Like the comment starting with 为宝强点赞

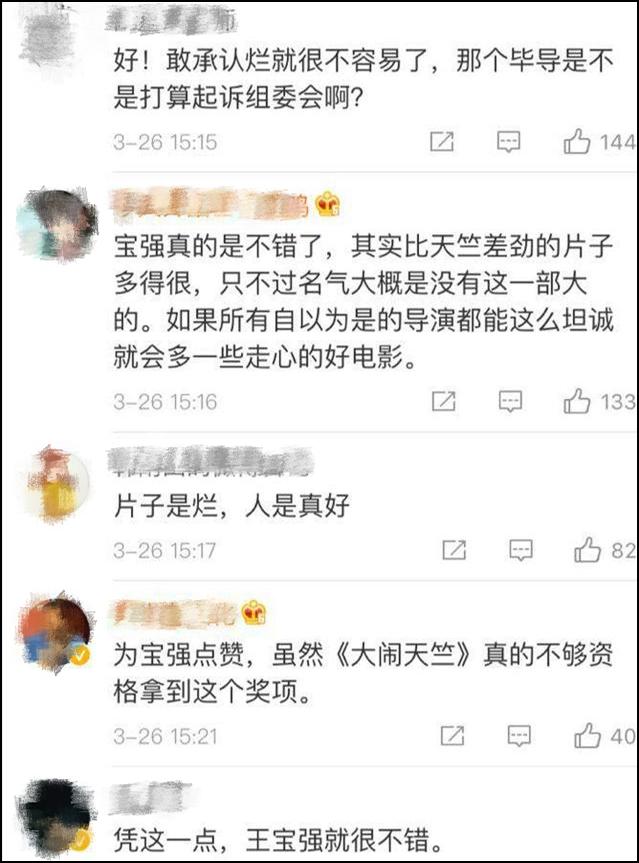[587, 737]
